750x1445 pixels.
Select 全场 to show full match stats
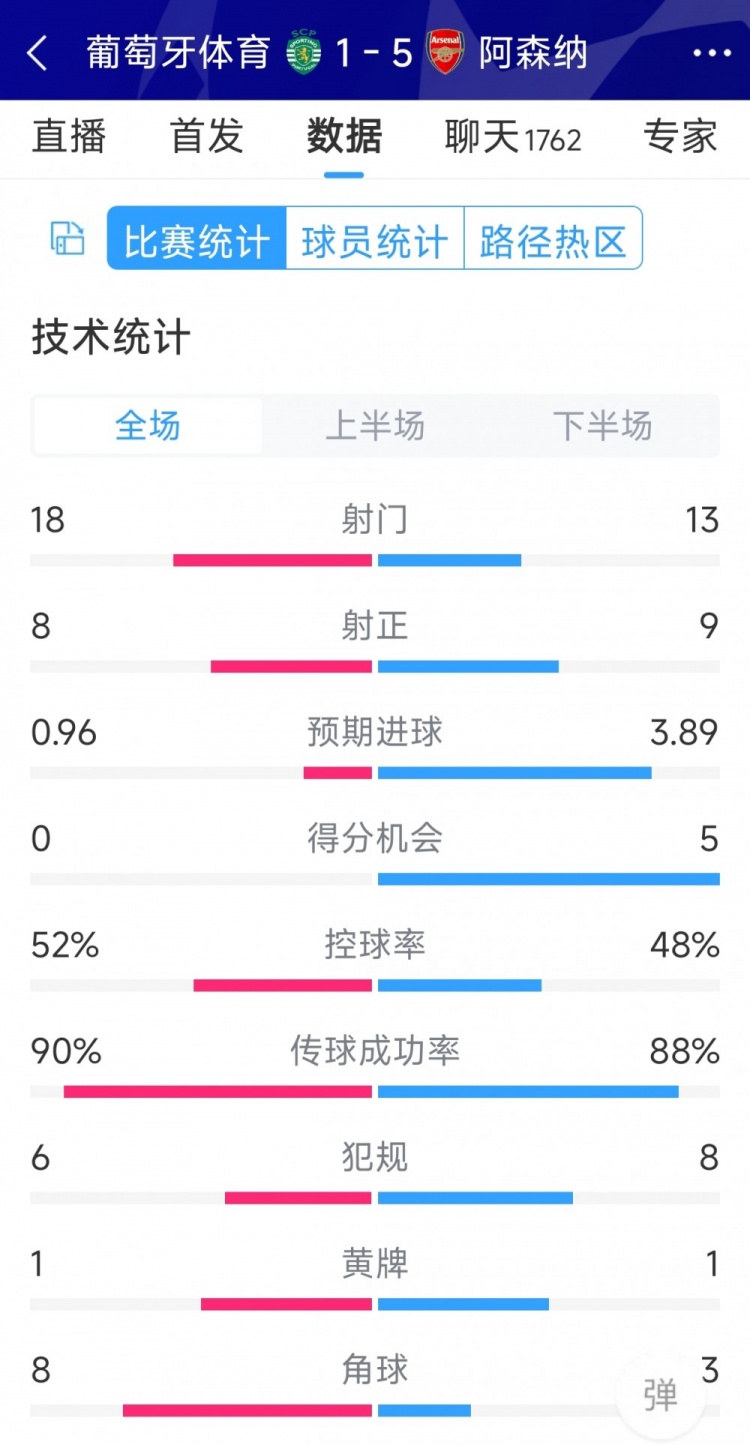coord(146,425)
